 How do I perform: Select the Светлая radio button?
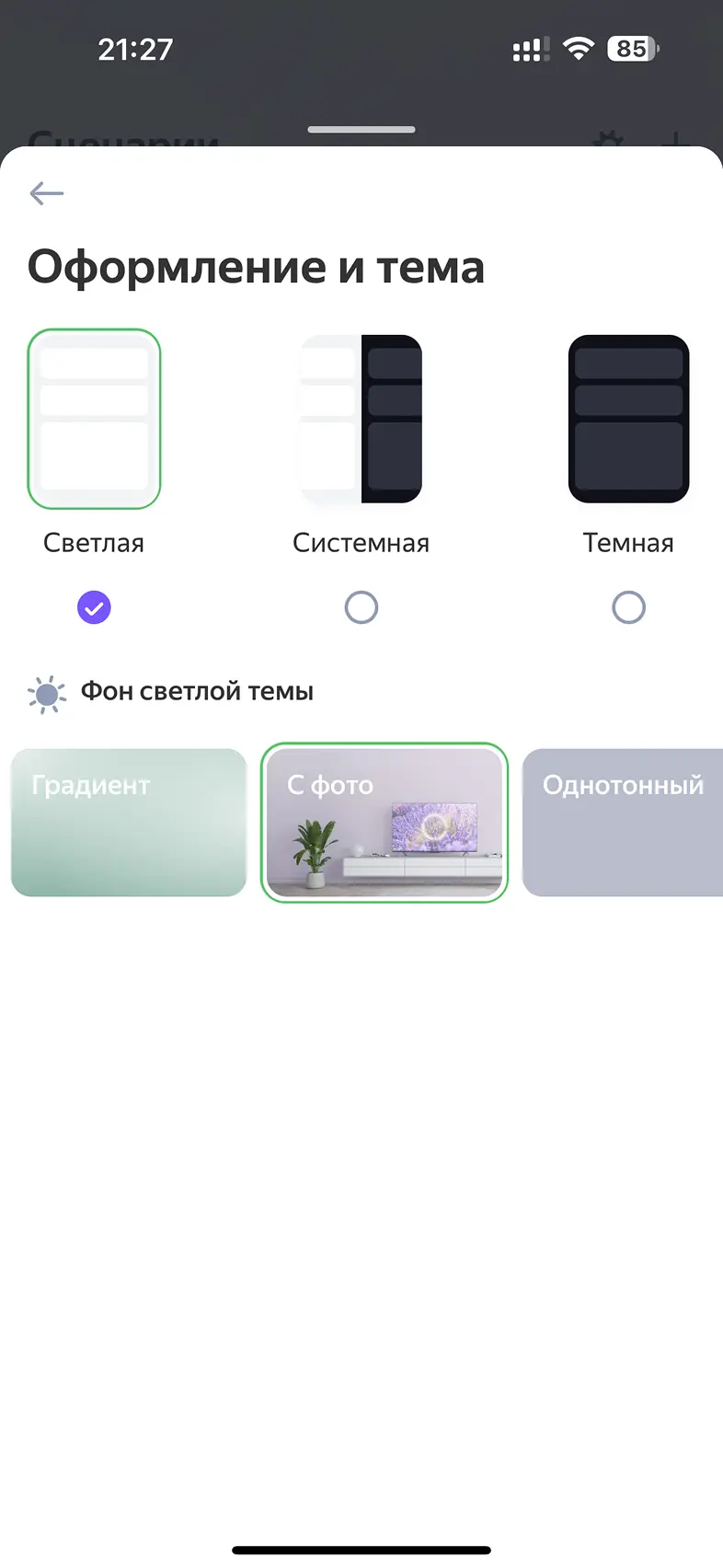tap(94, 607)
